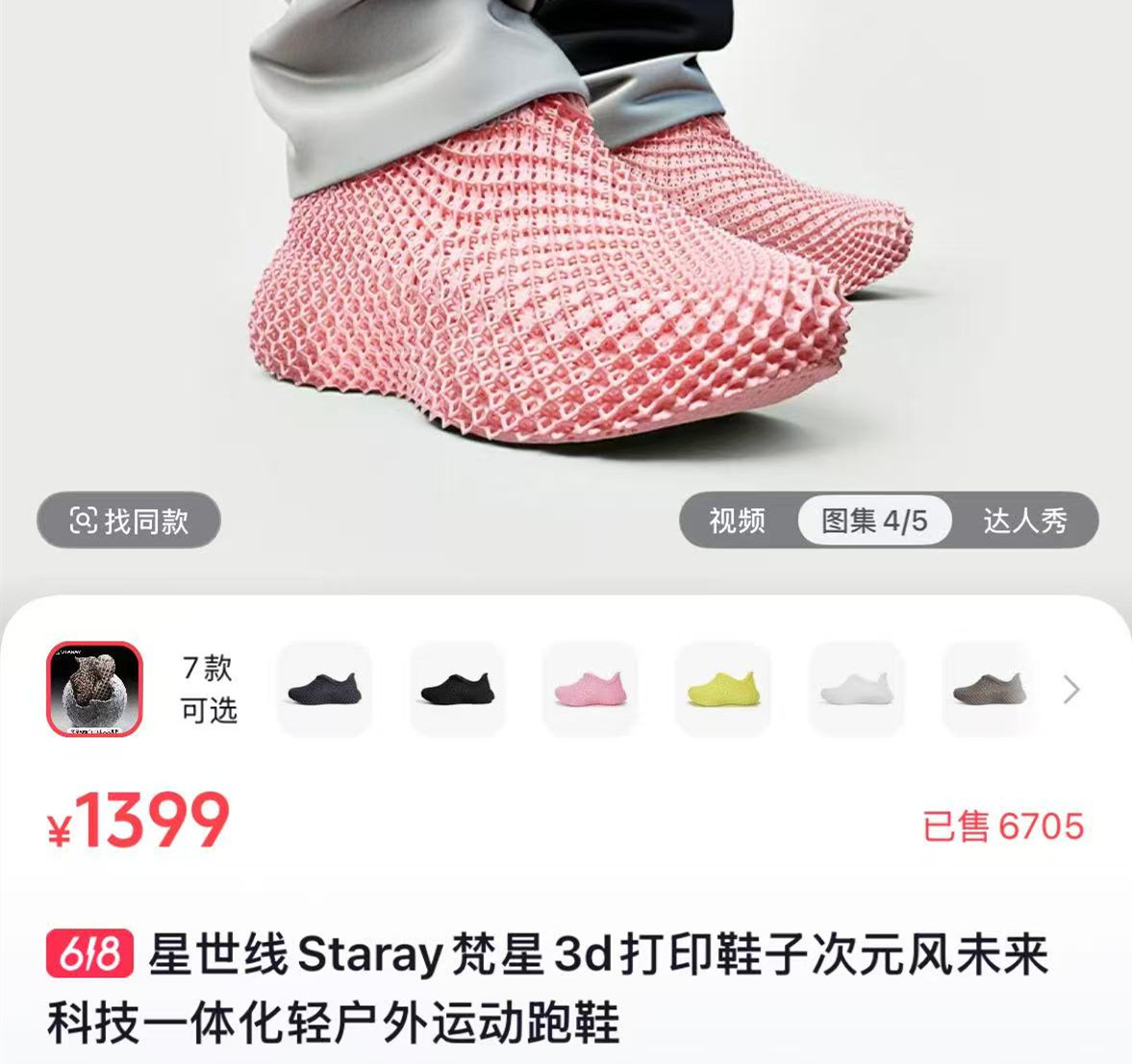The image size is (1132, 1064).
Task: Switch to the 视频 tab
Action: (737, 521)
